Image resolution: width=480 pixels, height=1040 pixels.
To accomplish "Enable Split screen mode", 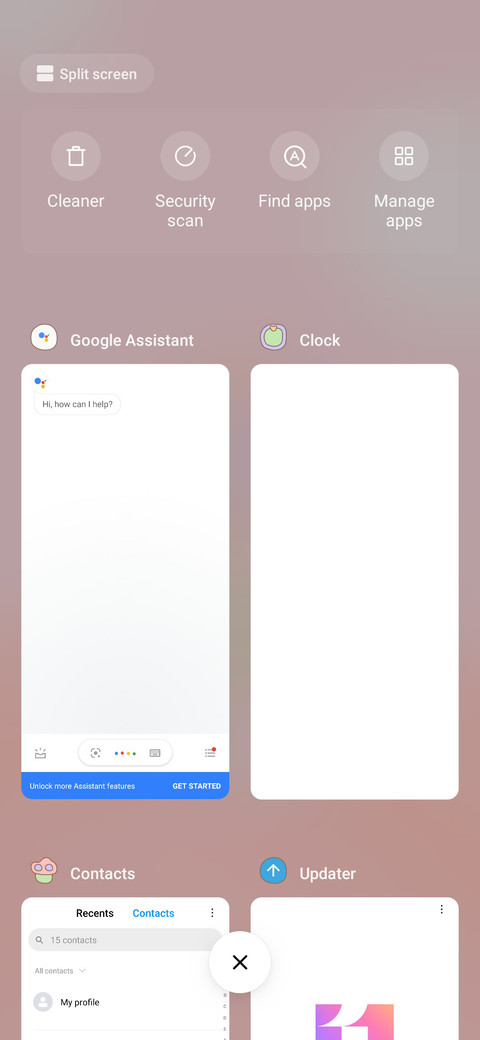I will click(x=87, y=74).
